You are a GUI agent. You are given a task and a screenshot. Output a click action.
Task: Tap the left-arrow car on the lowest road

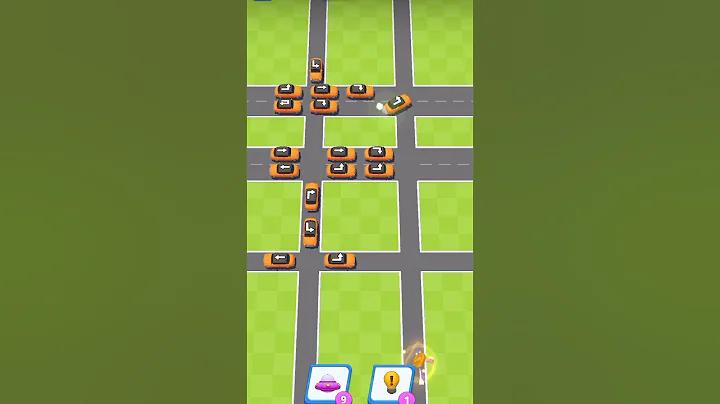[x=279, y=260]
